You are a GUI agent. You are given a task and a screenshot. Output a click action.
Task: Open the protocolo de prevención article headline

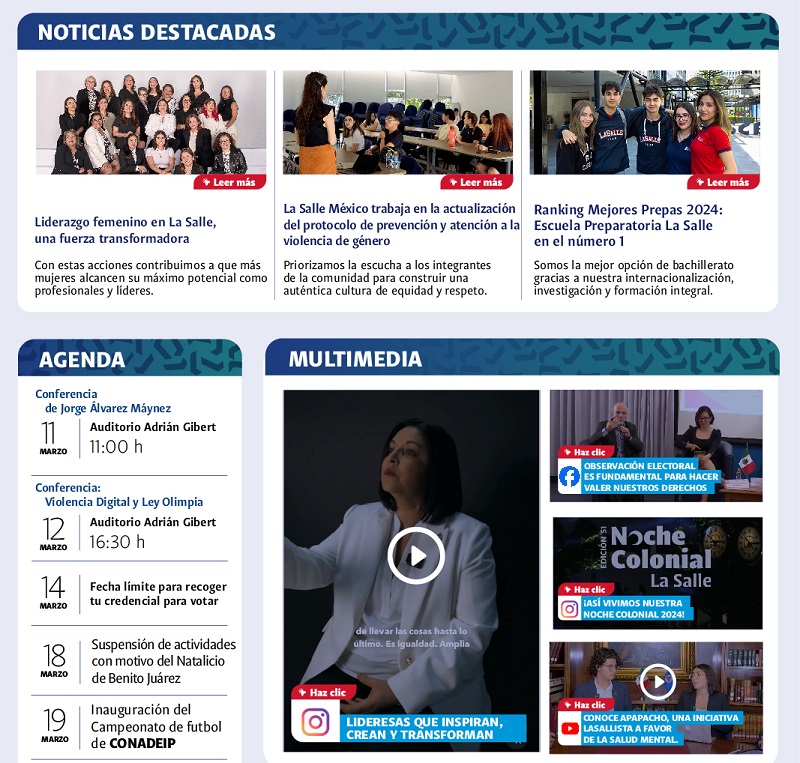pos(400,224)
